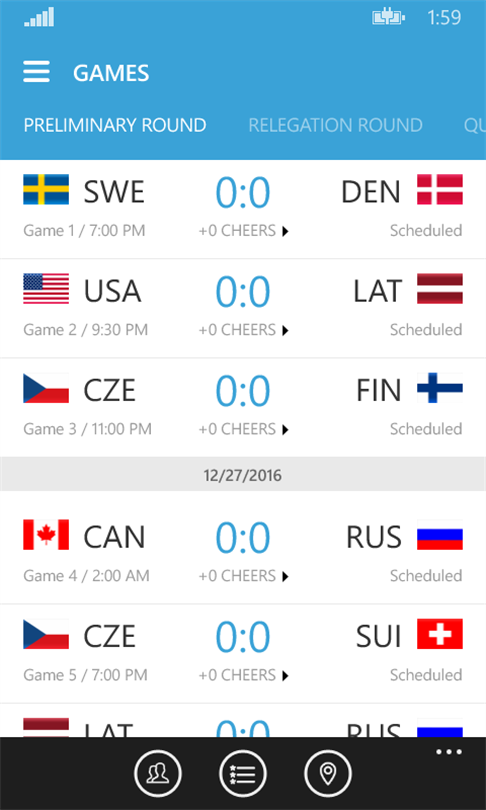
Task: Cheer for Game 1 SWE vs DEN
Action: pyautogui.click(x=243, y=231)
